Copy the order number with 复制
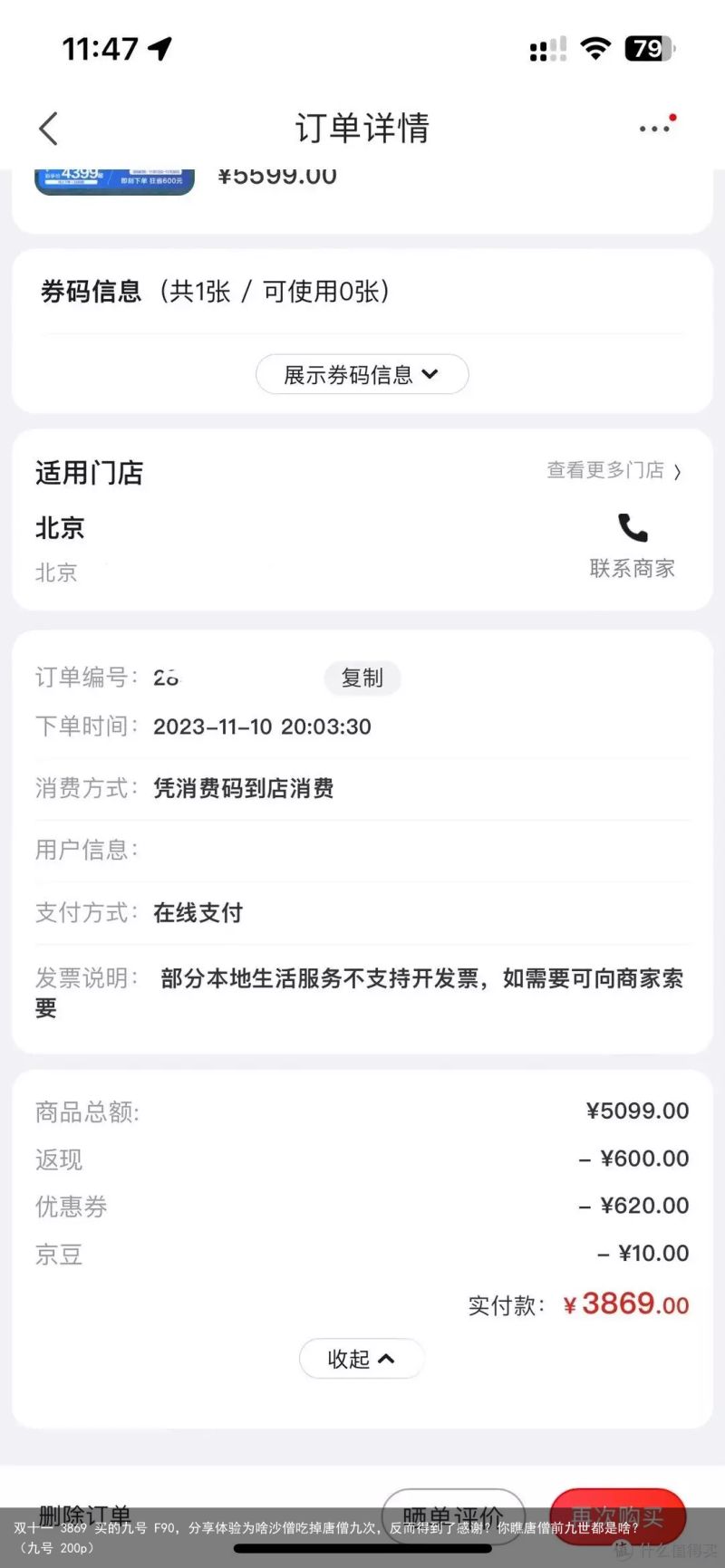 (x=362, y=678)
